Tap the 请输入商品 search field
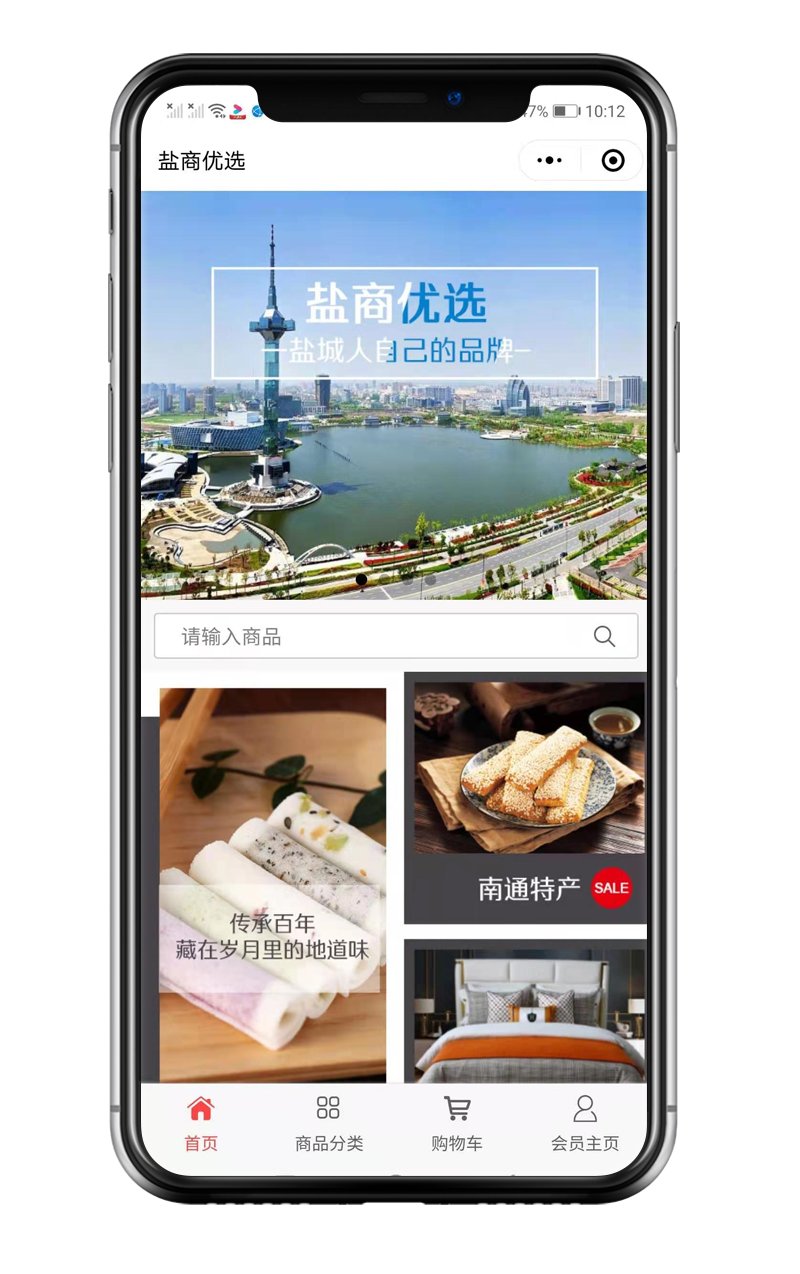 pos(380,637)
